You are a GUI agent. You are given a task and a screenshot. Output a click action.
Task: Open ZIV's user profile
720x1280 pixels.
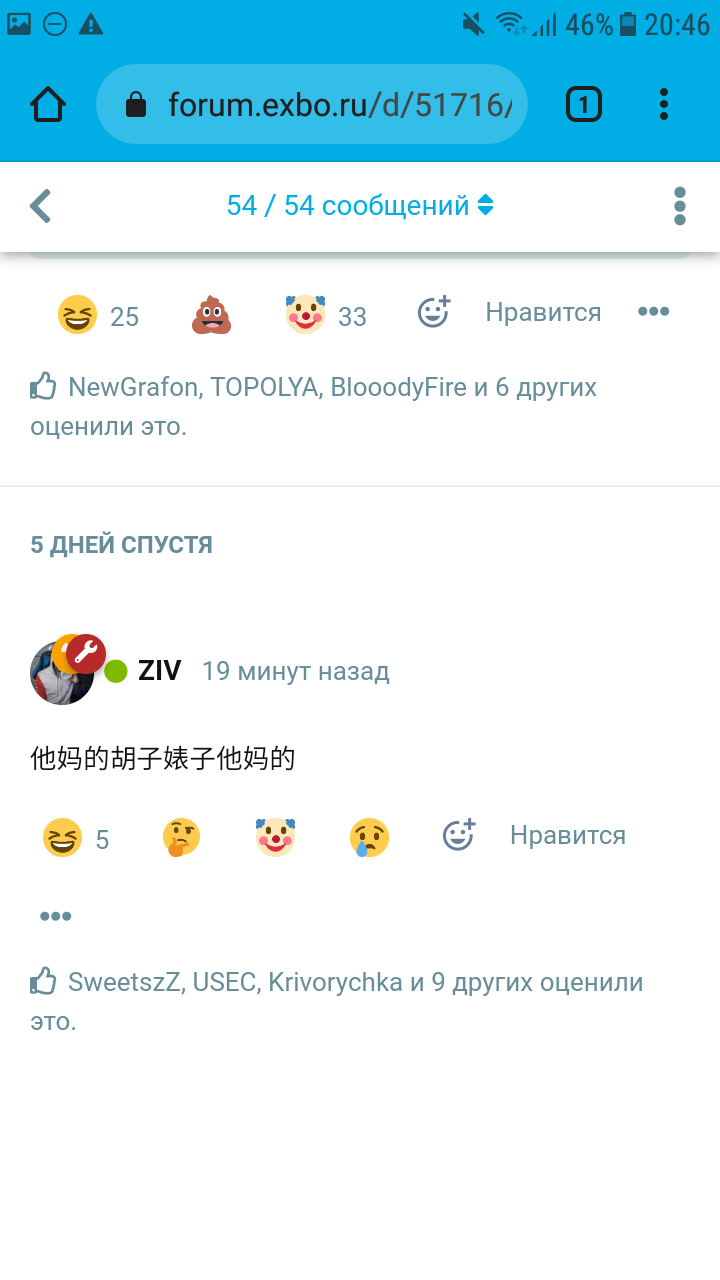[x=159, y=671]
